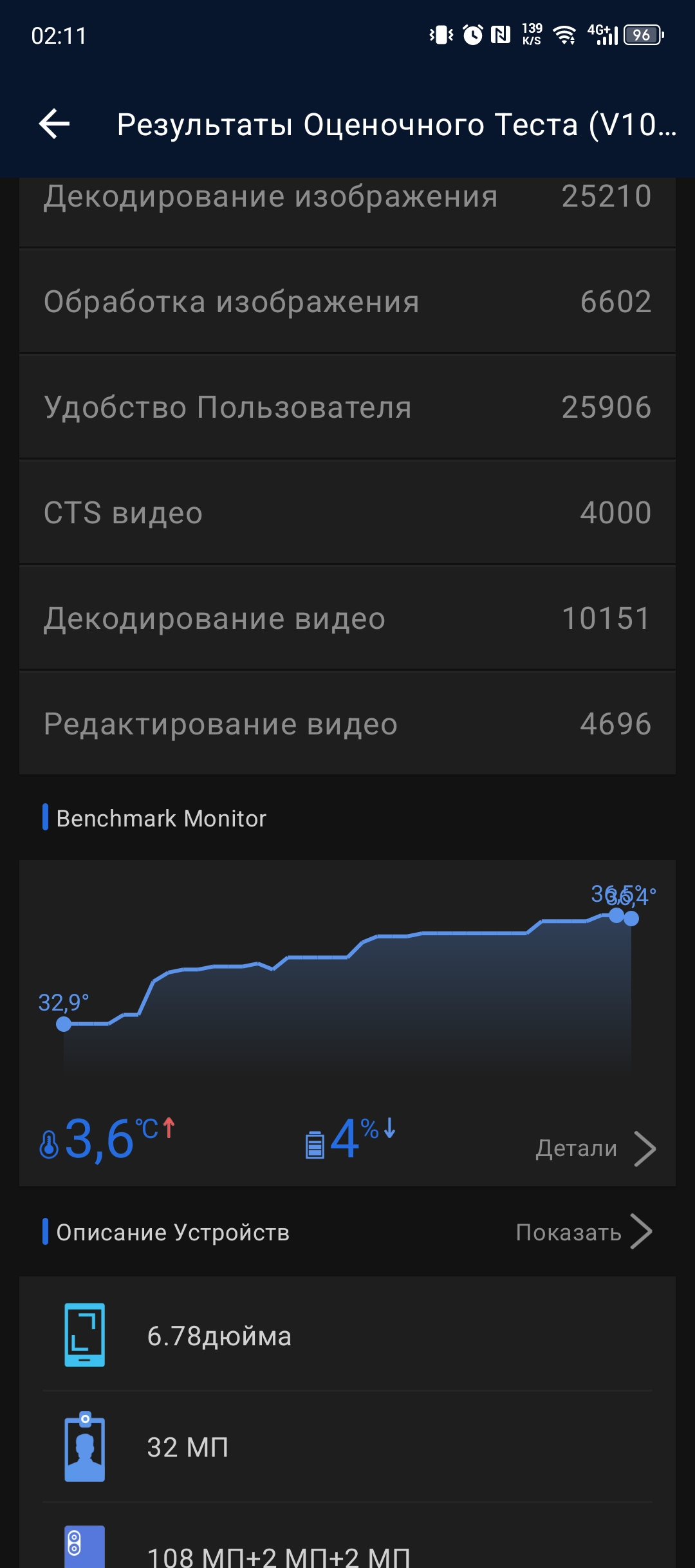Tap Показать next to Описание Устройств
The width and height of the screenshot is (695, 1568).
tap(584, 1232)
